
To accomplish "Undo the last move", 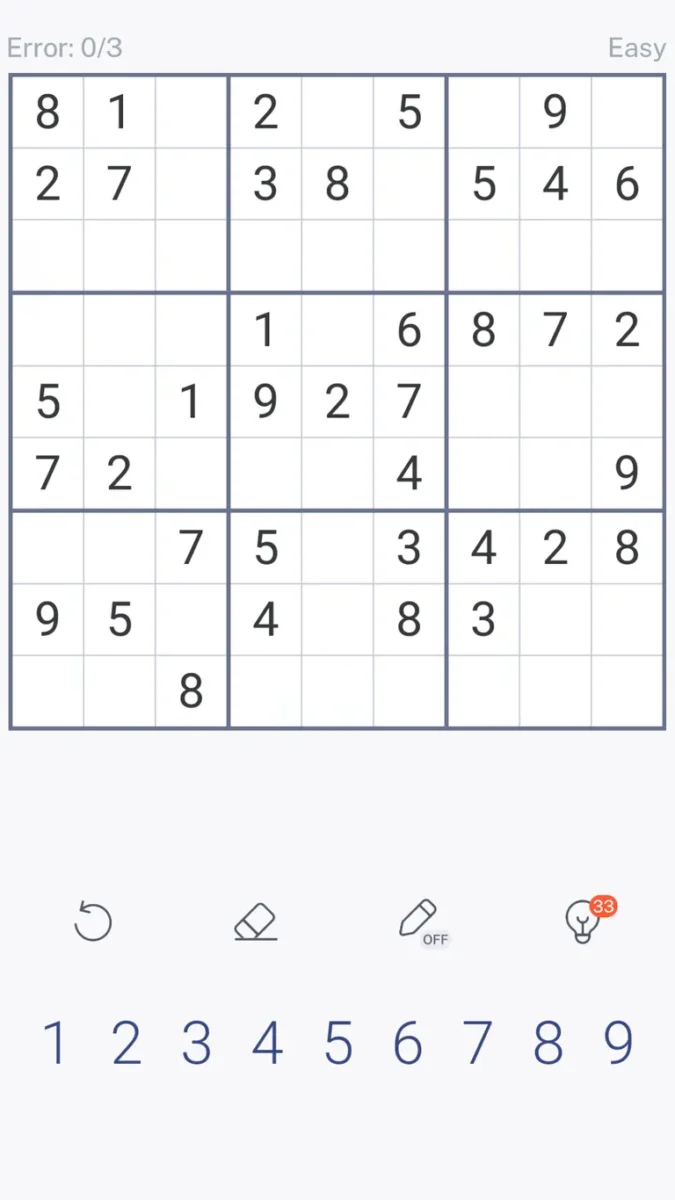I will [93, 921].
